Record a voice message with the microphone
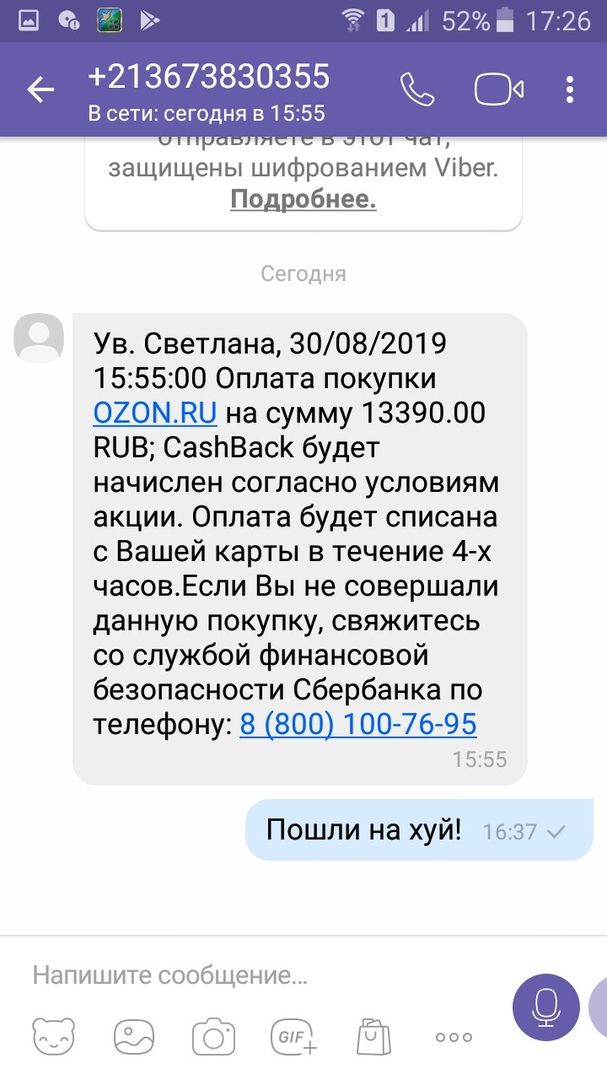This screenshot has height=1080, width=607. click(546, 1008)
